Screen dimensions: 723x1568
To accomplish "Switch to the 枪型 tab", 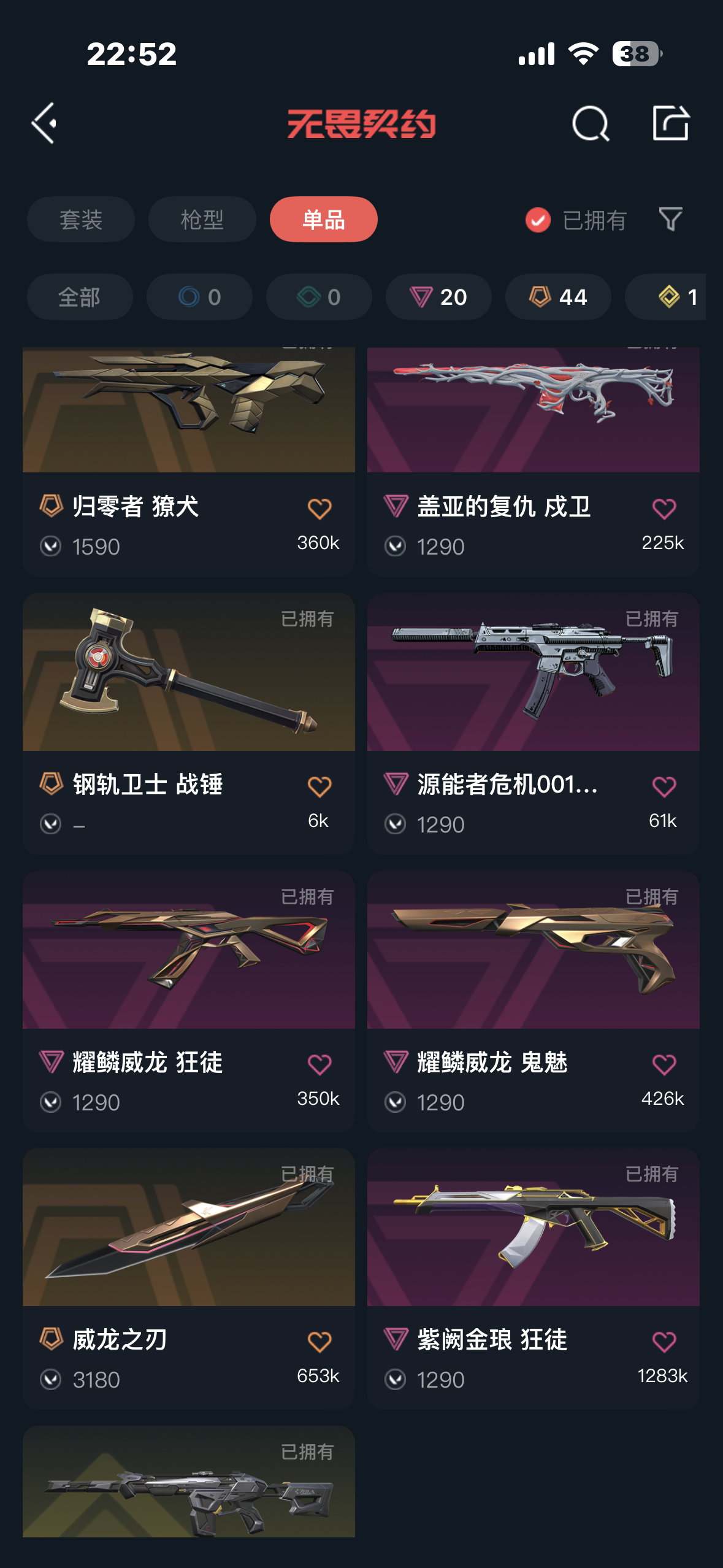I will tap(202, 219).
